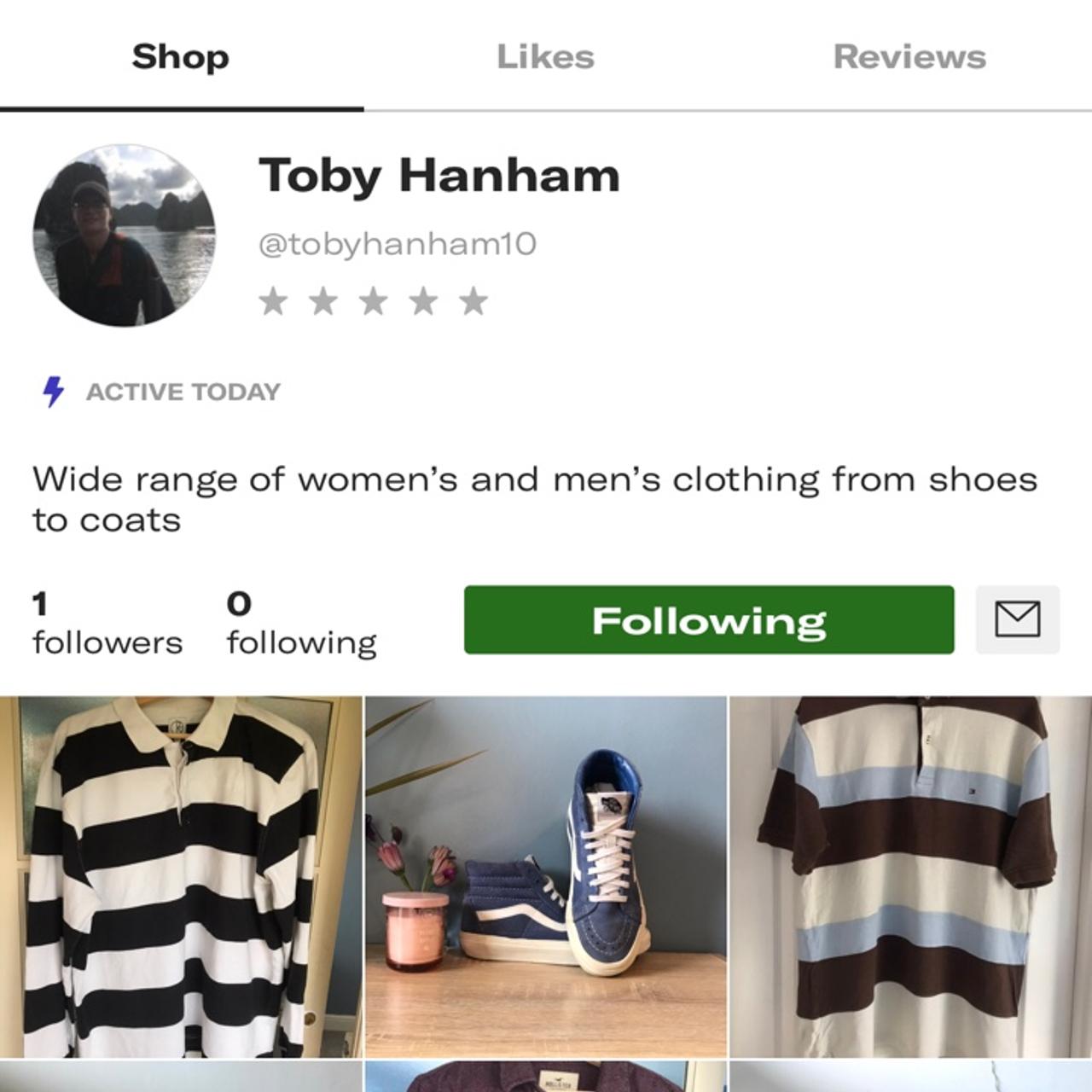Open the Reviews tab
The width and height of the screenshot is (1092, 1092).
909,57
